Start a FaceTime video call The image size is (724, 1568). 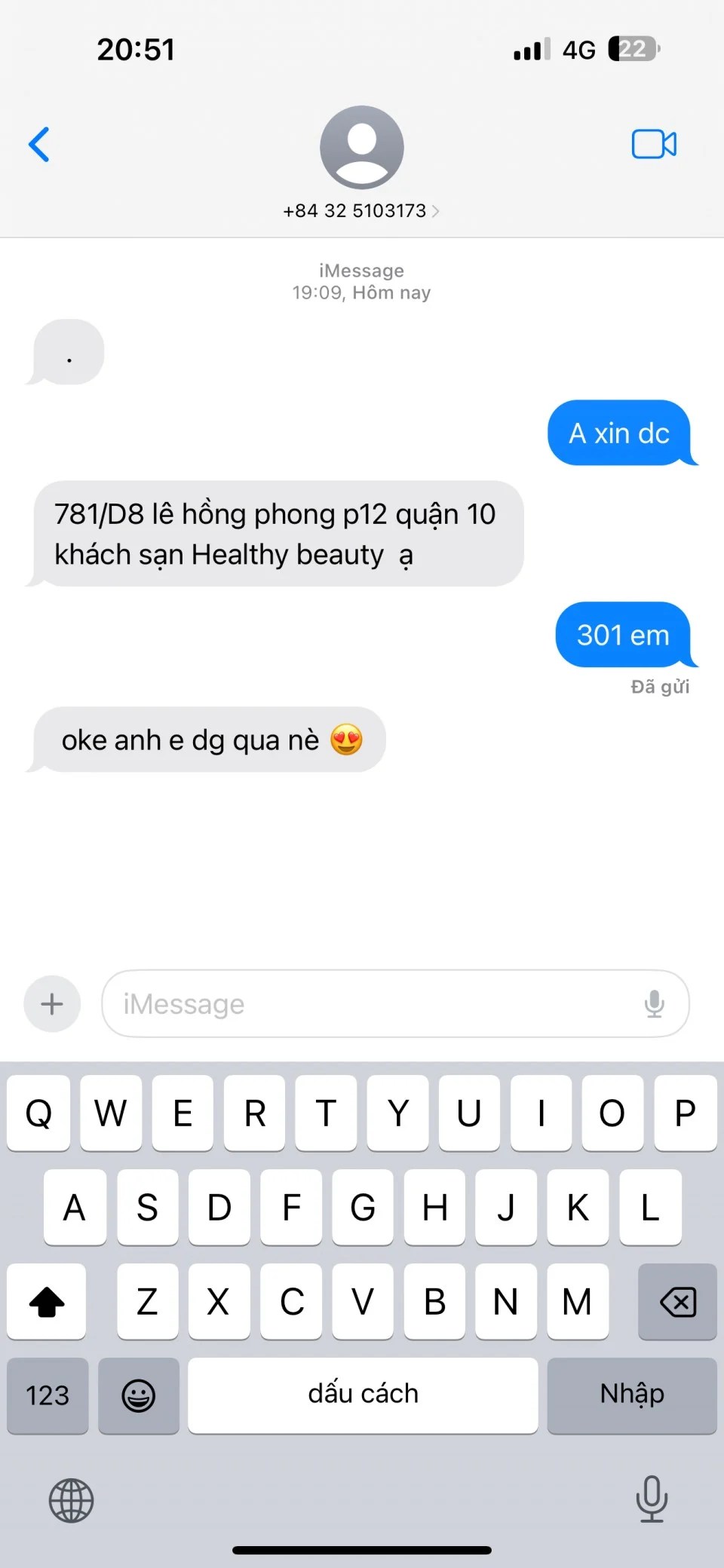click(653, 144)
